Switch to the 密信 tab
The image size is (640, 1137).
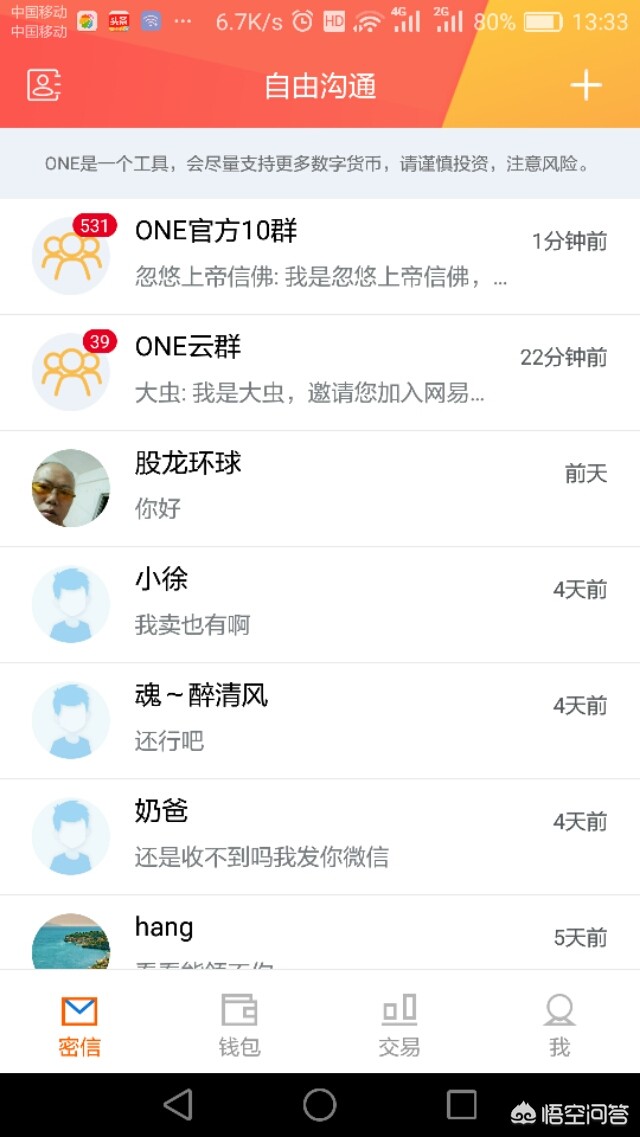(x=79, y=1024)
